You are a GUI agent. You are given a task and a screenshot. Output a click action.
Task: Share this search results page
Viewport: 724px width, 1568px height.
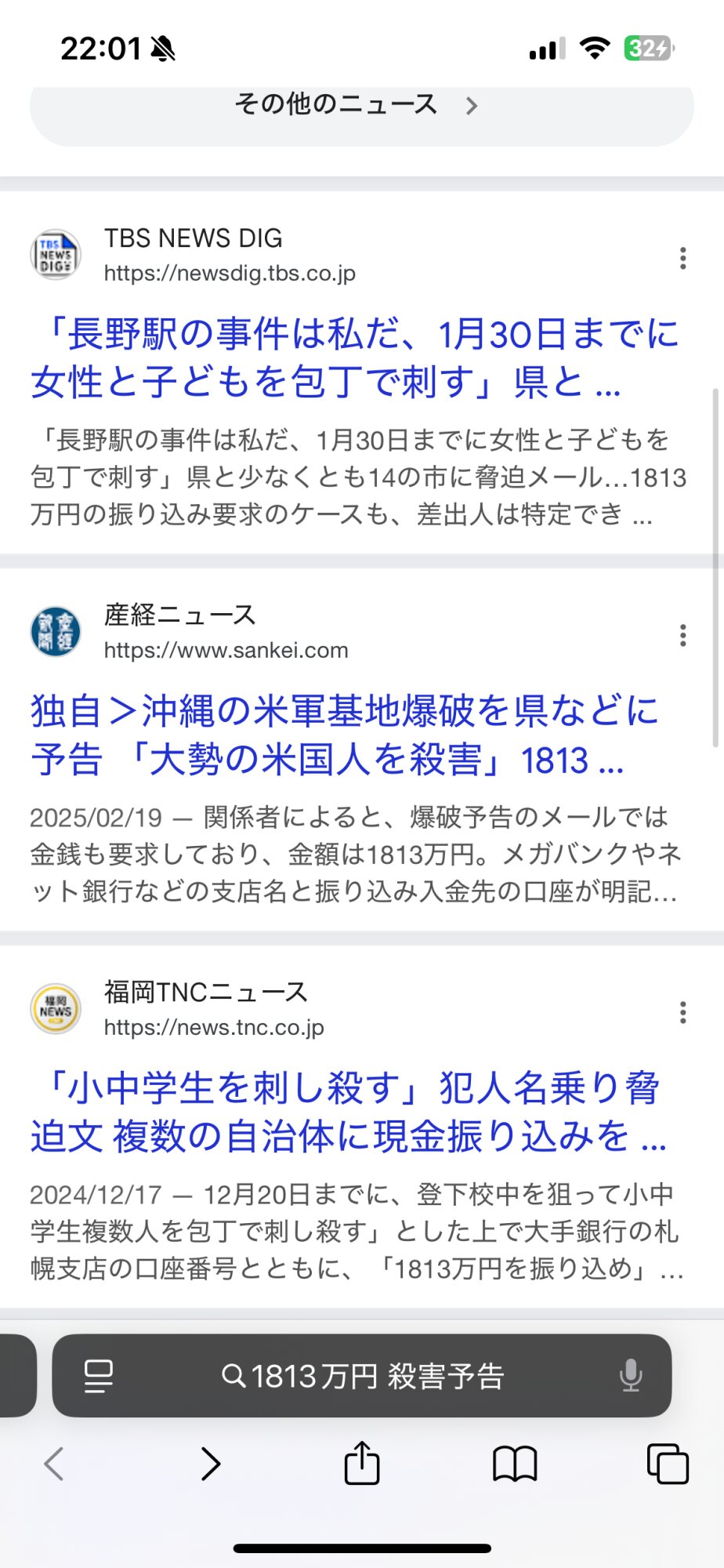[362, 1461]
